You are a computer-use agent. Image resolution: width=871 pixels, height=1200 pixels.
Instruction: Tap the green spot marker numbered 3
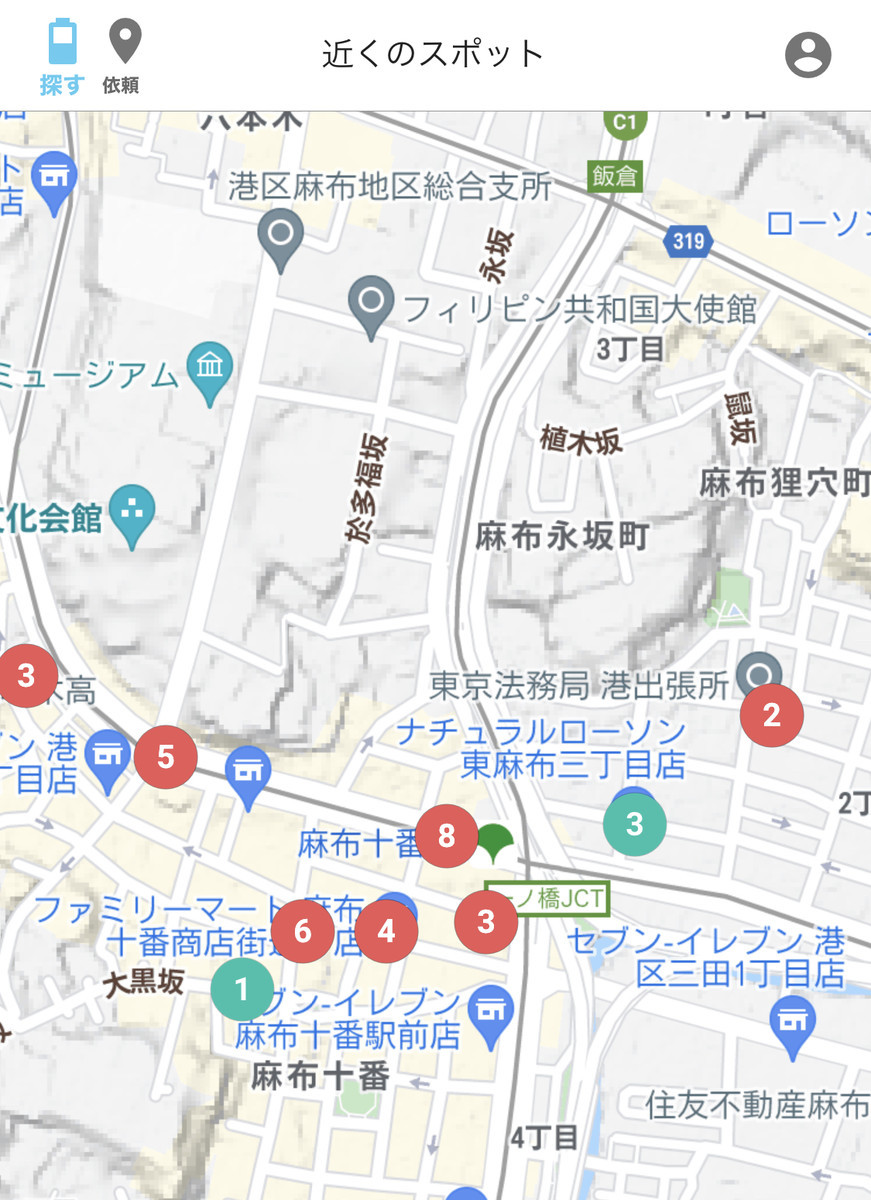634,825
